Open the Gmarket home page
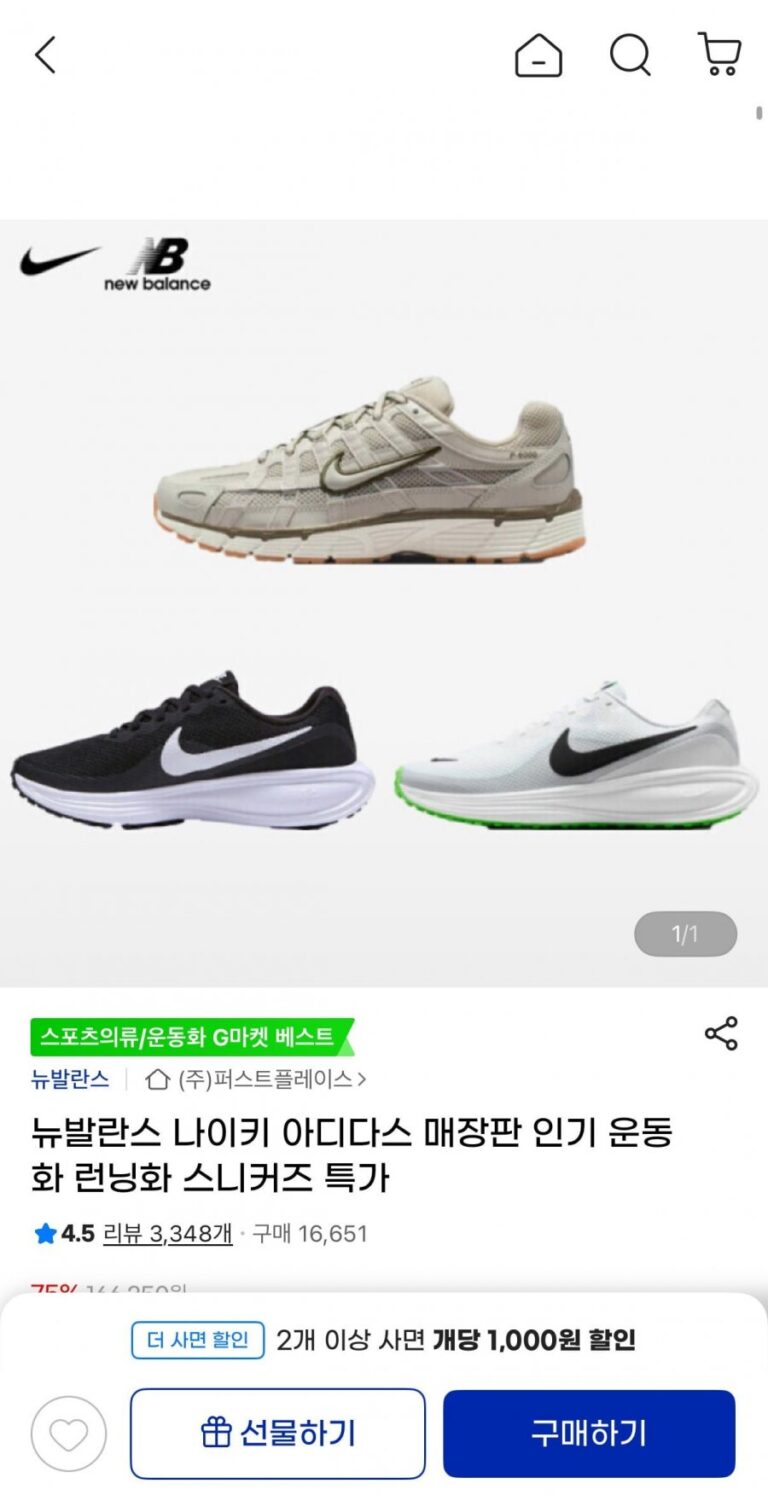768x1495 pixels. 538,55
